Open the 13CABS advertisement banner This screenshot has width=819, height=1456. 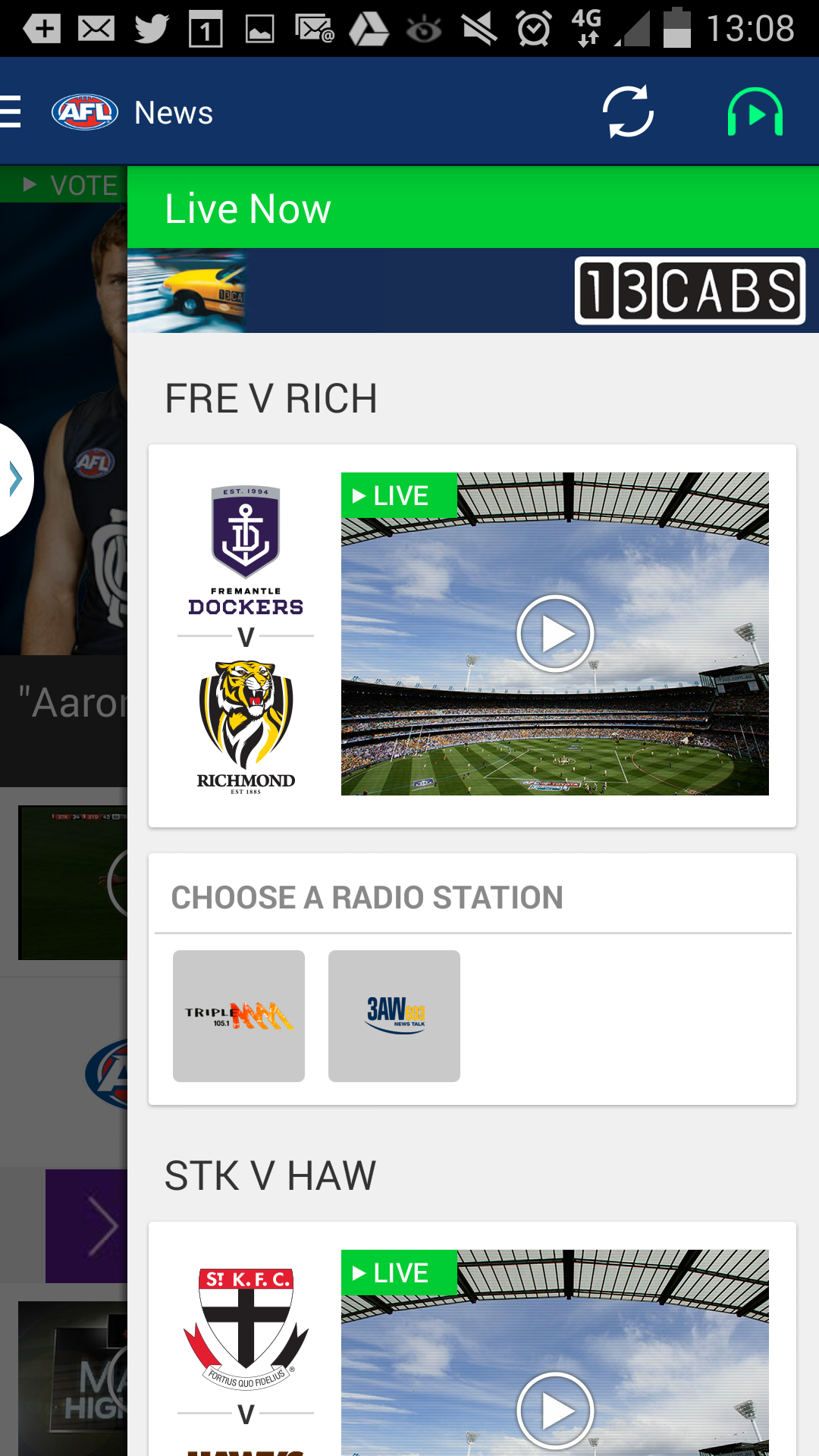click(x=472, y=290)
